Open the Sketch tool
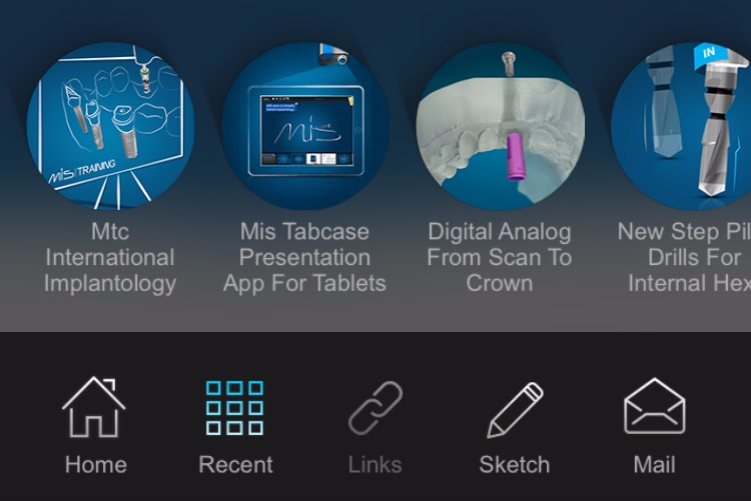The image size is (751, 501). pos(514,424)
